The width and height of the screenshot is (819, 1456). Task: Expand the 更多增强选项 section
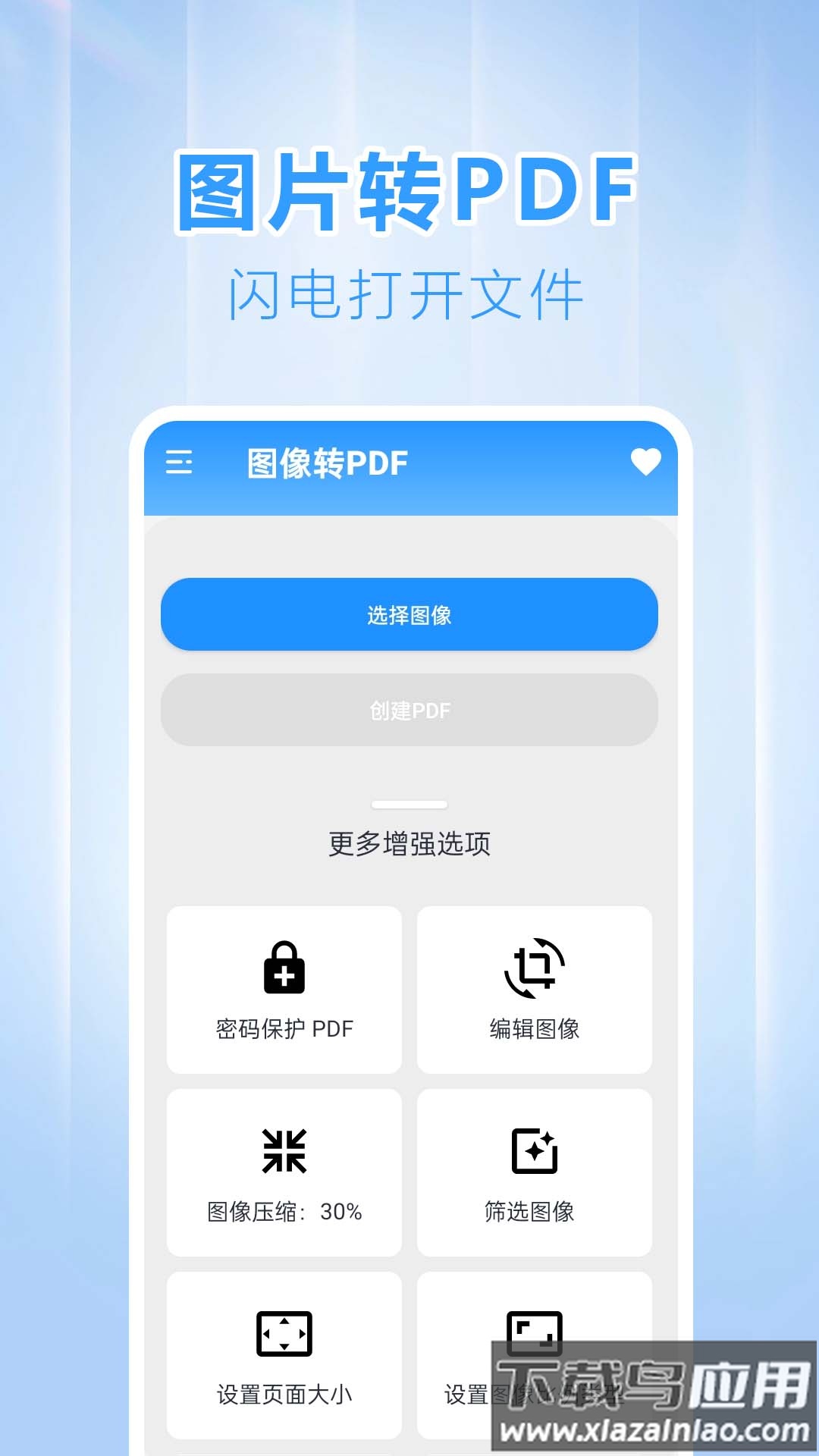[x=409, y=844]
